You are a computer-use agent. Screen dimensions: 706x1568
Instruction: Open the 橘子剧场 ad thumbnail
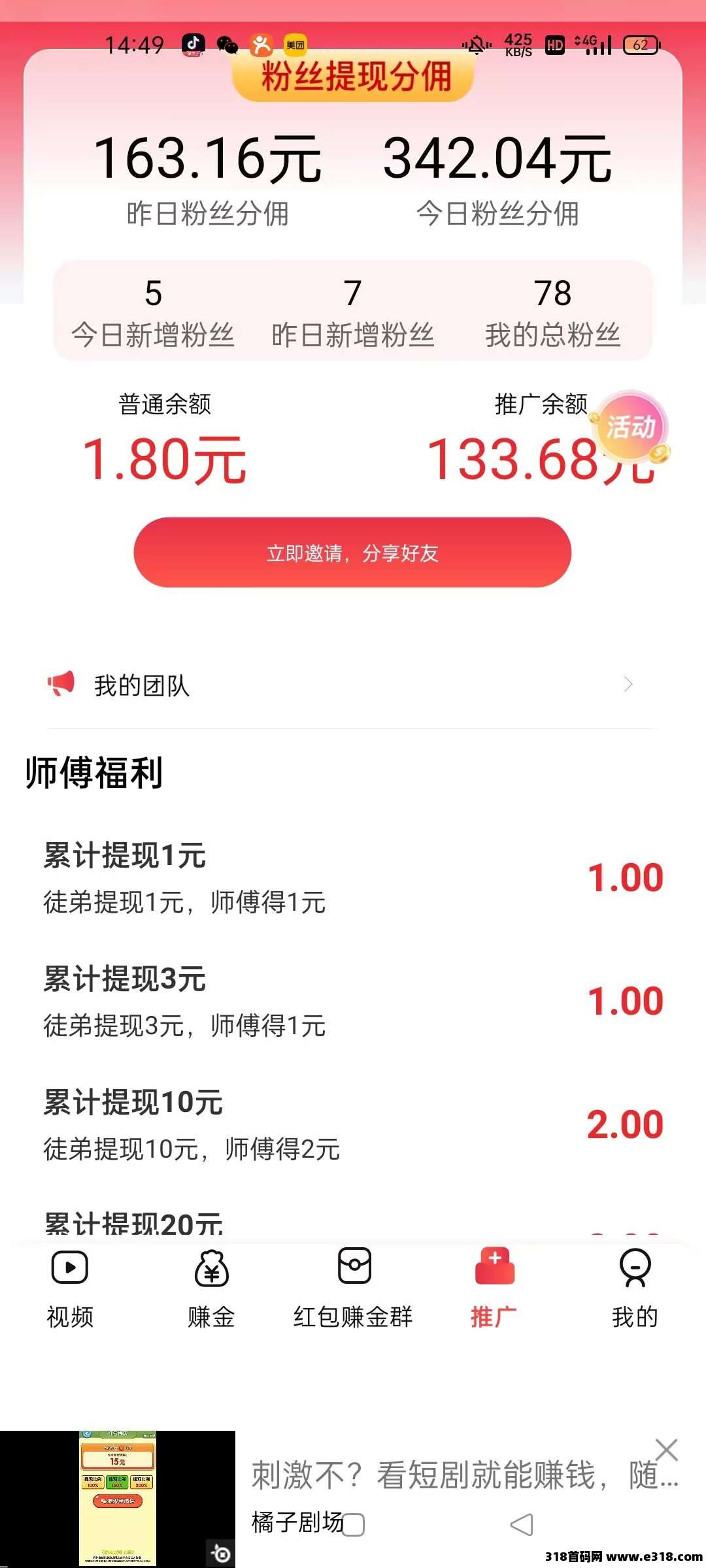click(118, 1498)
